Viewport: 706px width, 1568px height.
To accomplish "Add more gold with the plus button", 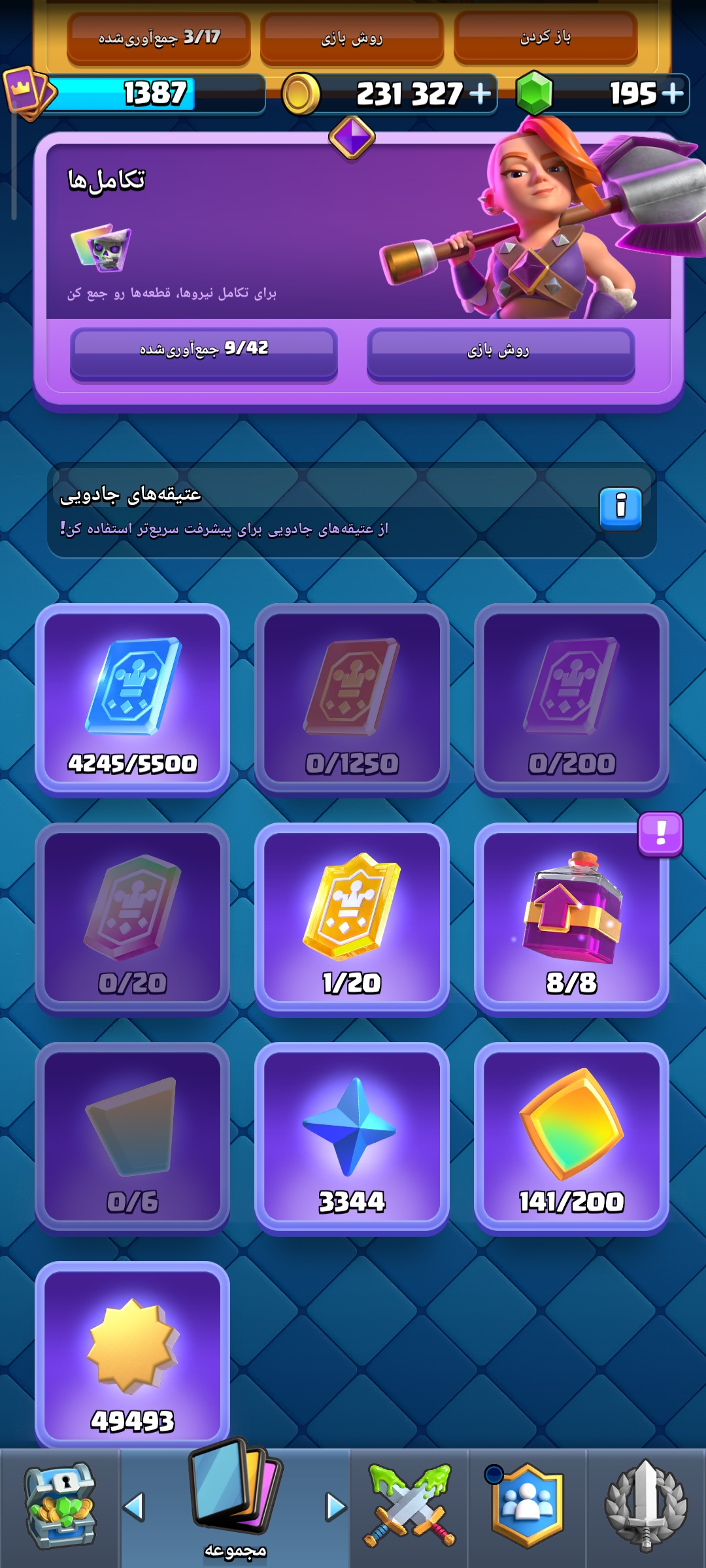I will pyautogui.click(x=480, y=93).
